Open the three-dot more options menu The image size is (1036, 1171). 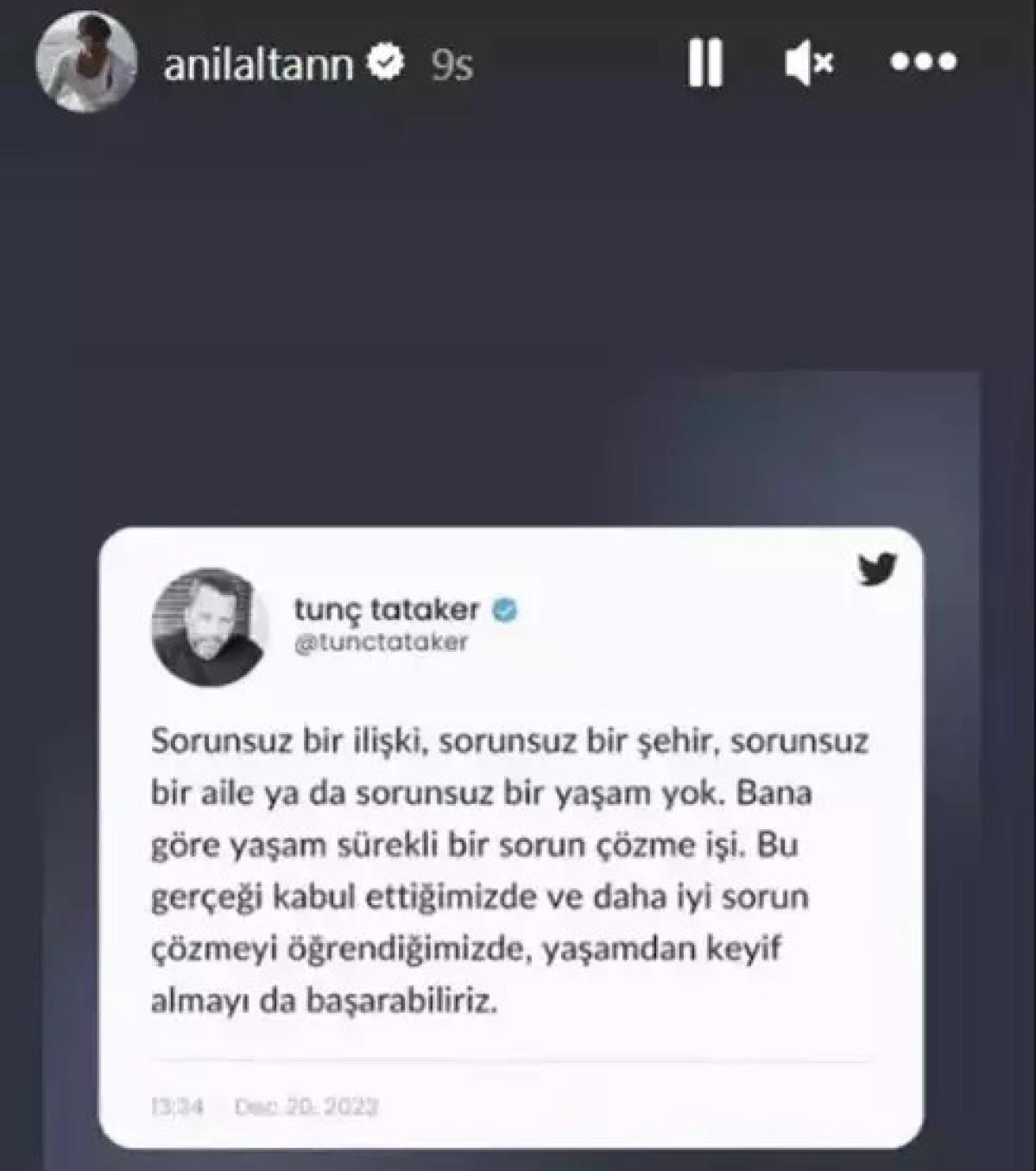[923, 61]
